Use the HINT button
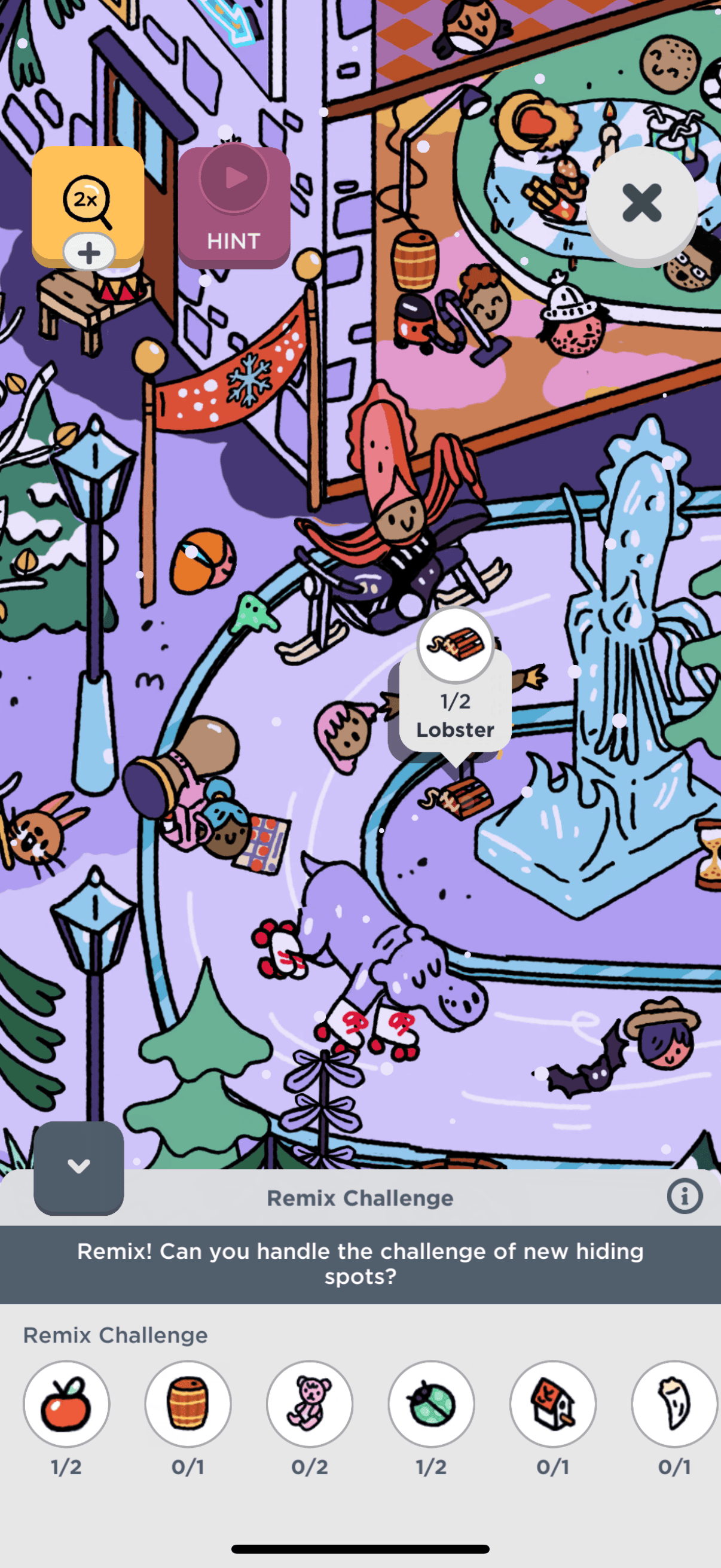 tap(234, 207)
